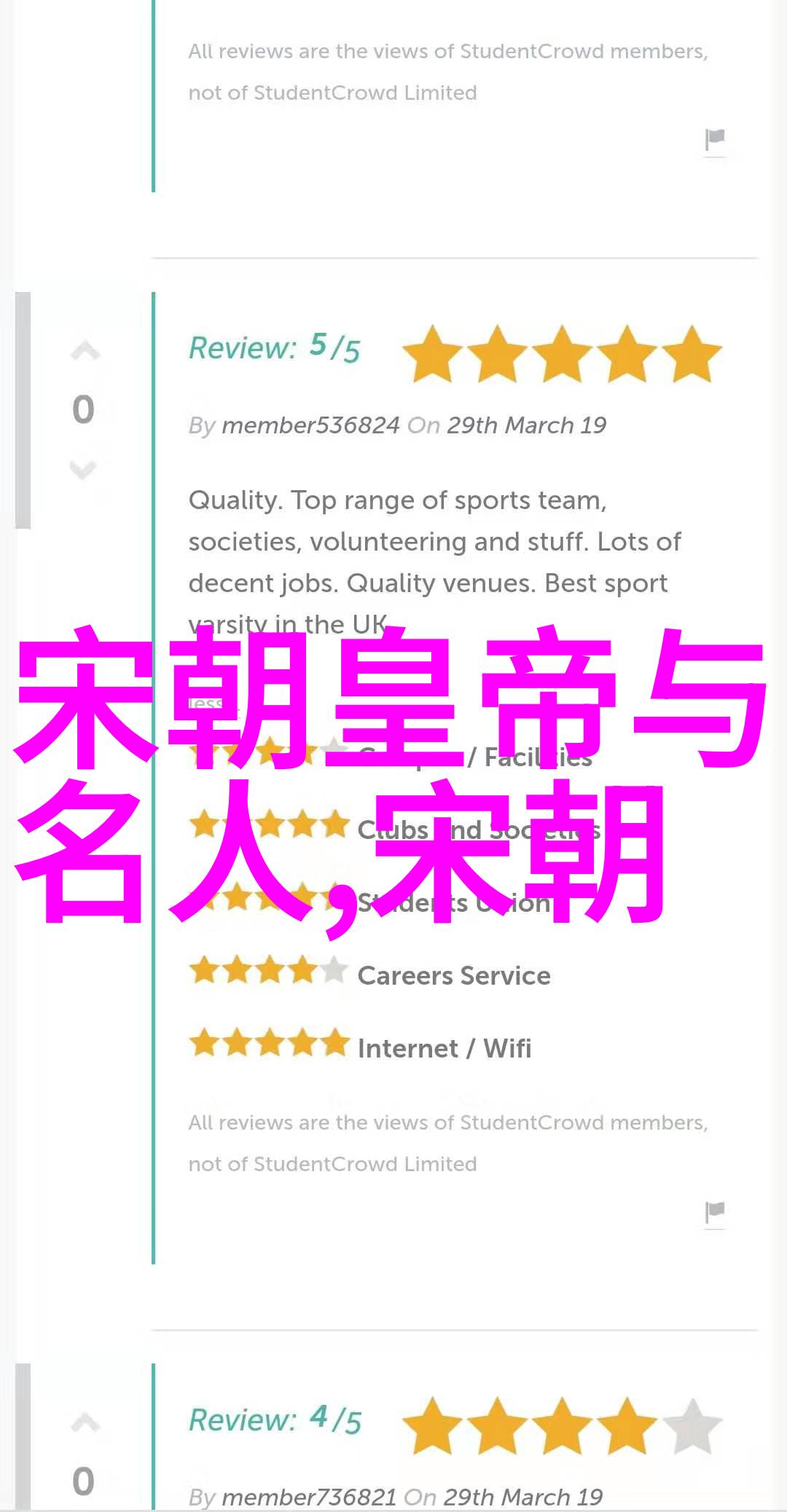Flag the 5/5 review by member536824
The width and height of the screenshot is (787, 1512).
715,1211
